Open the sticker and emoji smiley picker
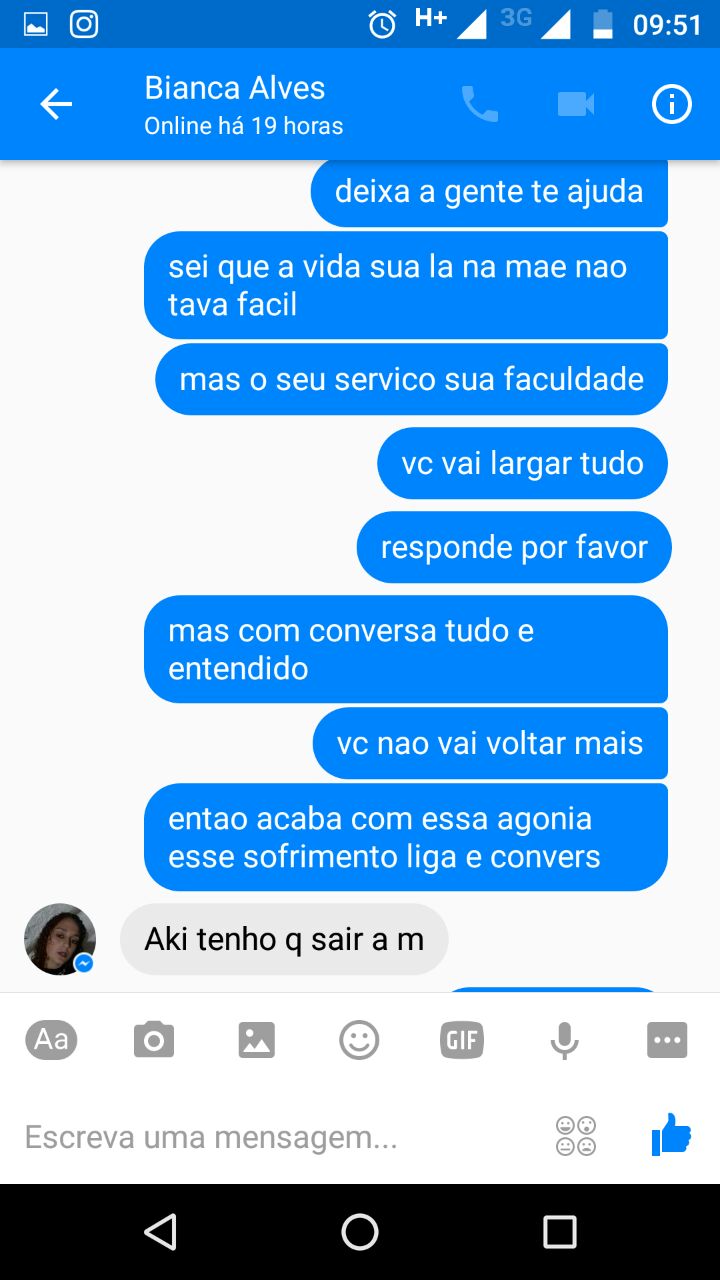 coord(359,1041)
